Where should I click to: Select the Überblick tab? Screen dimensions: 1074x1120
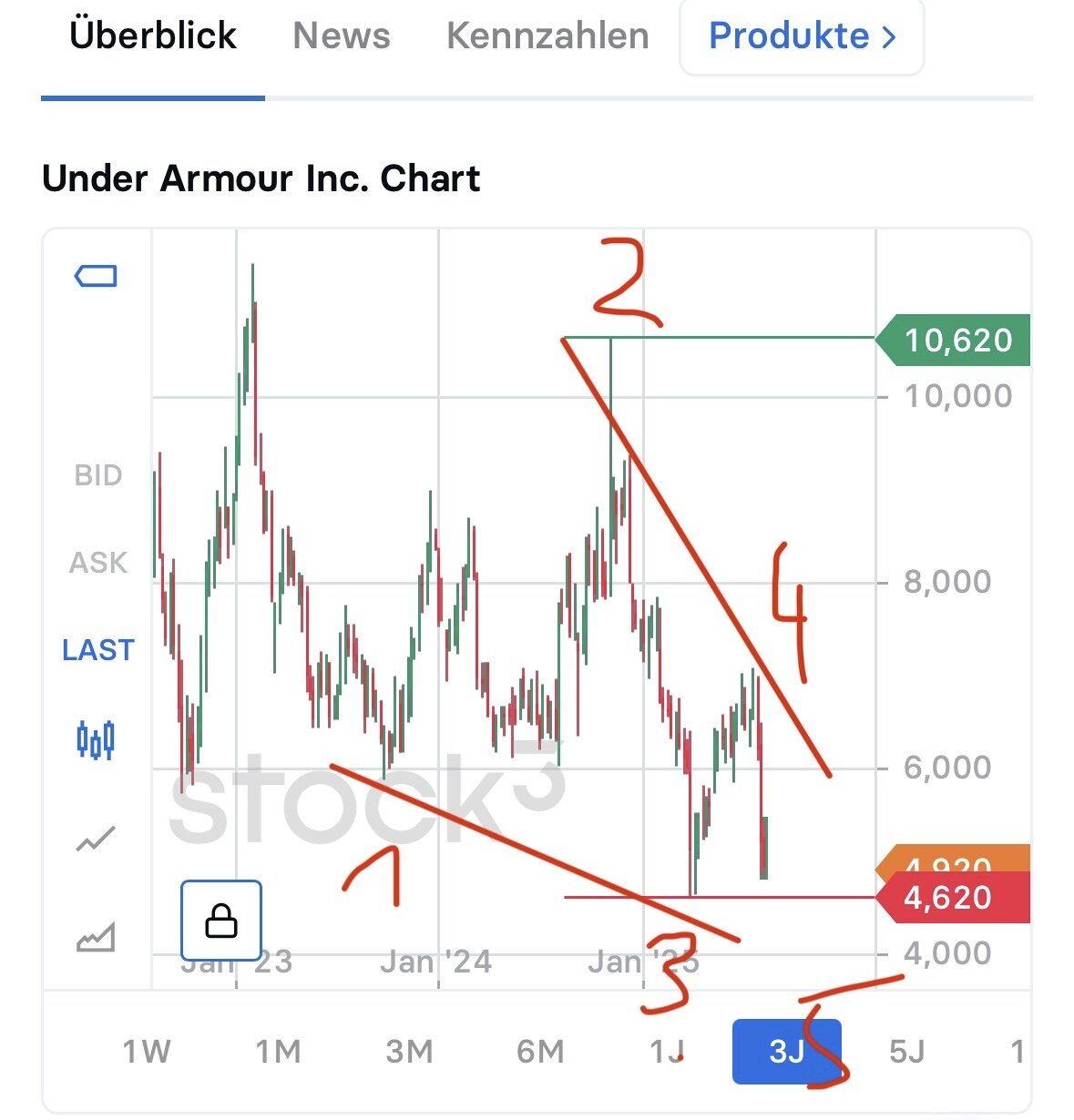(x=153, y=36)
